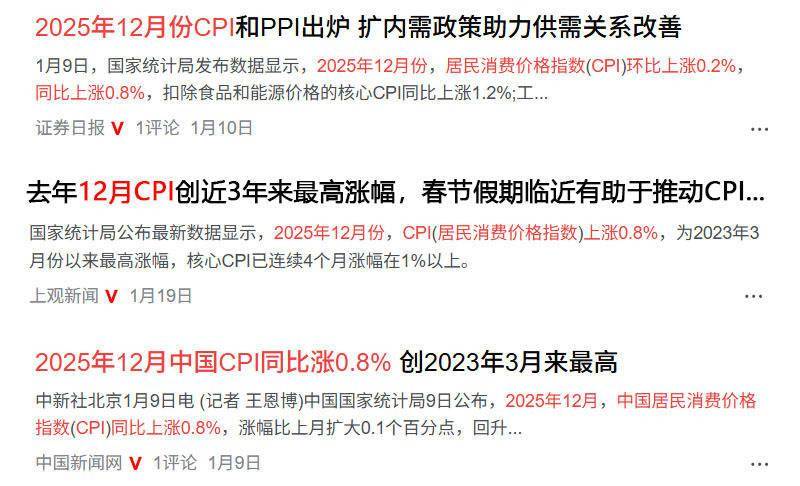Viewport: 800px width, 486px height.
Task: Open the 去年12月CPI创近3年来最高涨幅 article
Action: click(395, 192)
